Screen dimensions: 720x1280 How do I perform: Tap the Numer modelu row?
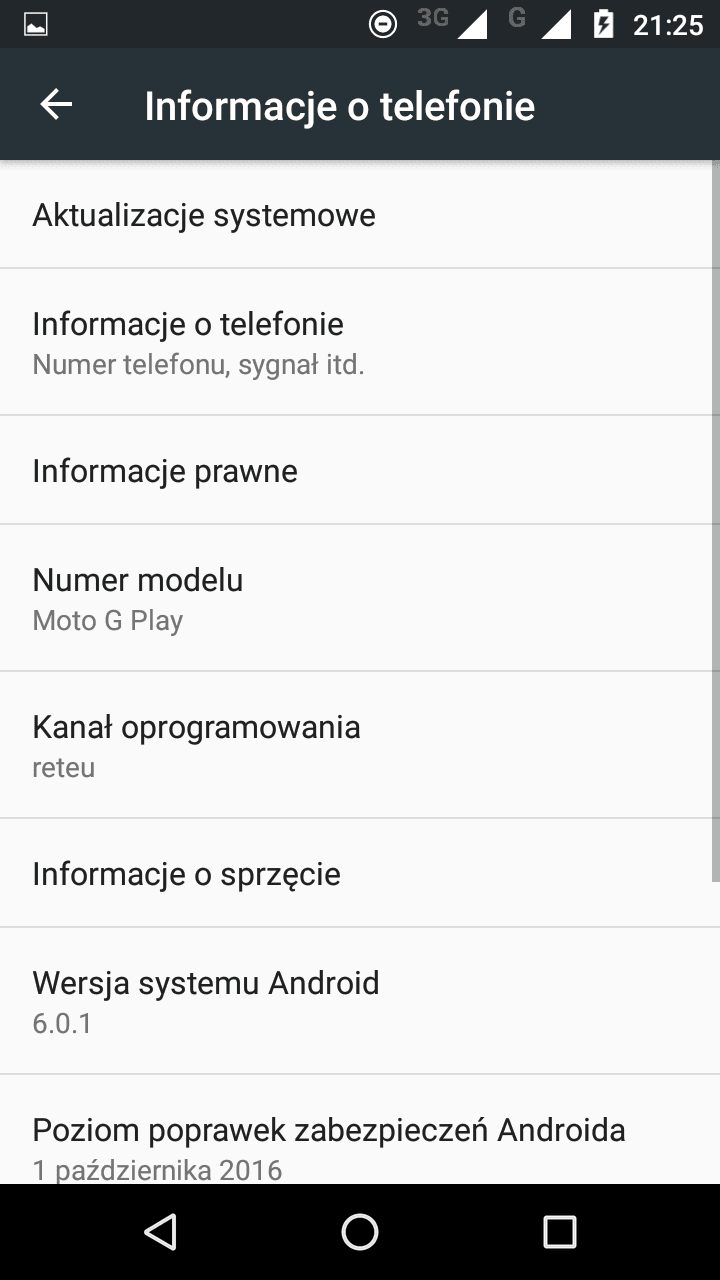tap(360, 598)
